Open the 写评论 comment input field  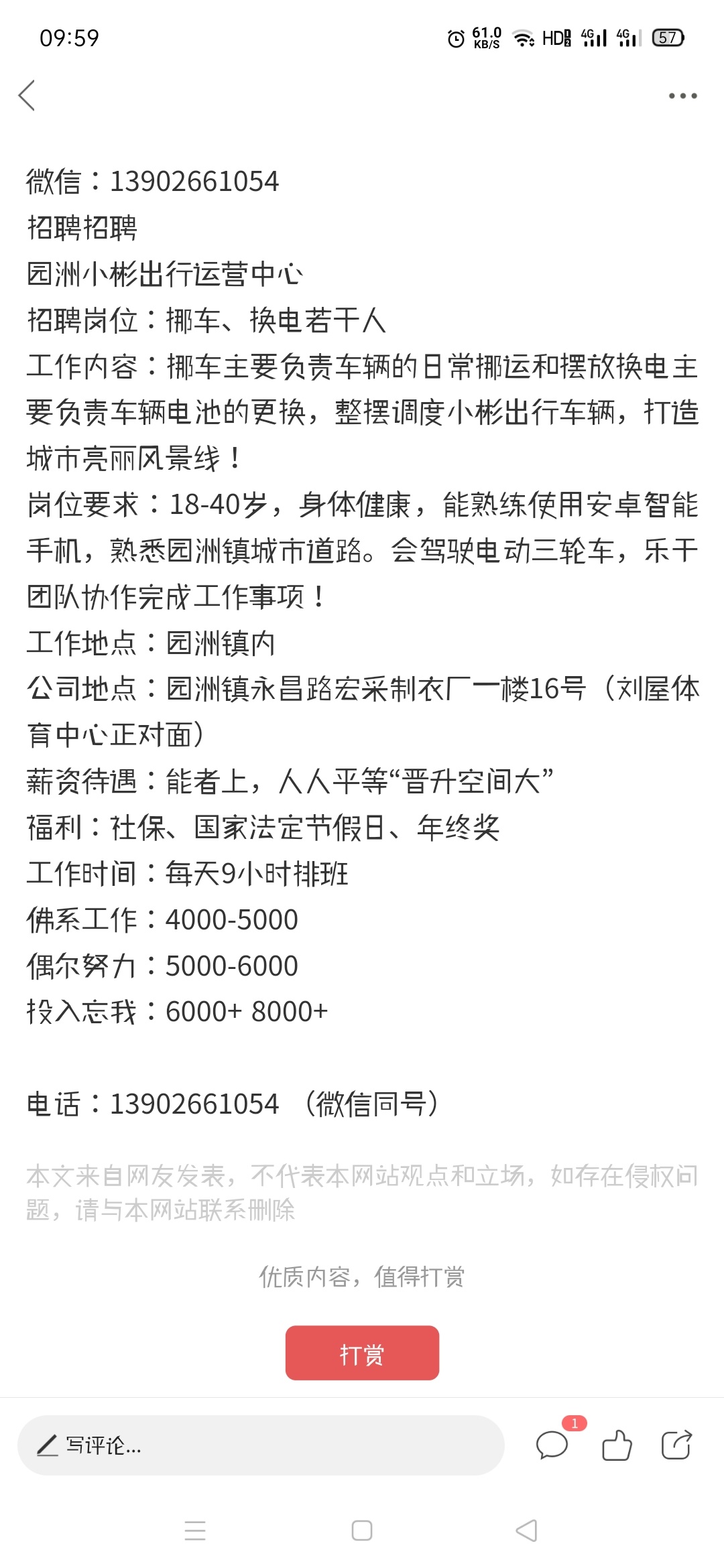click(260, 1445)
